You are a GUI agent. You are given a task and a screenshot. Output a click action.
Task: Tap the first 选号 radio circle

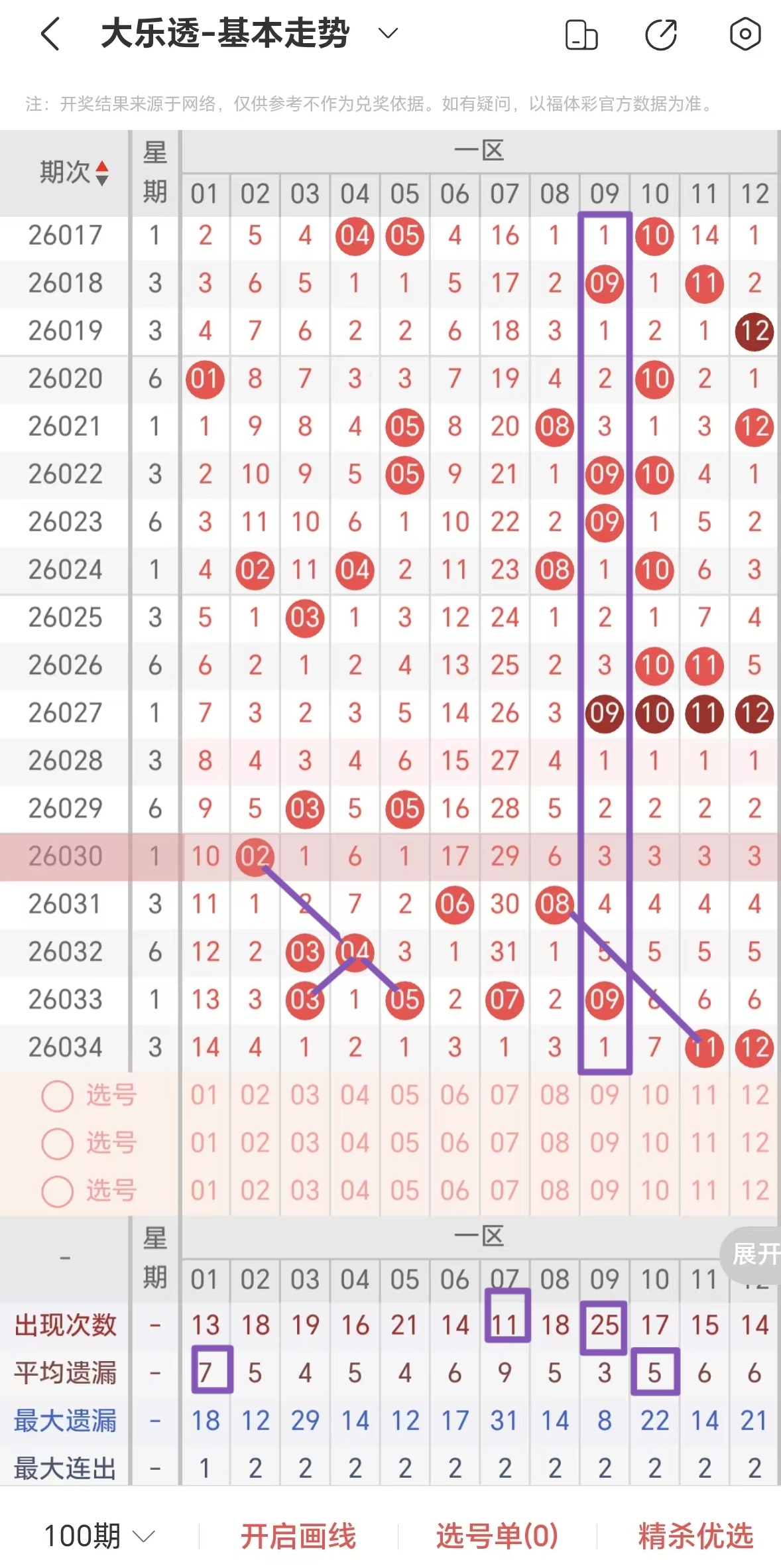57,1096
